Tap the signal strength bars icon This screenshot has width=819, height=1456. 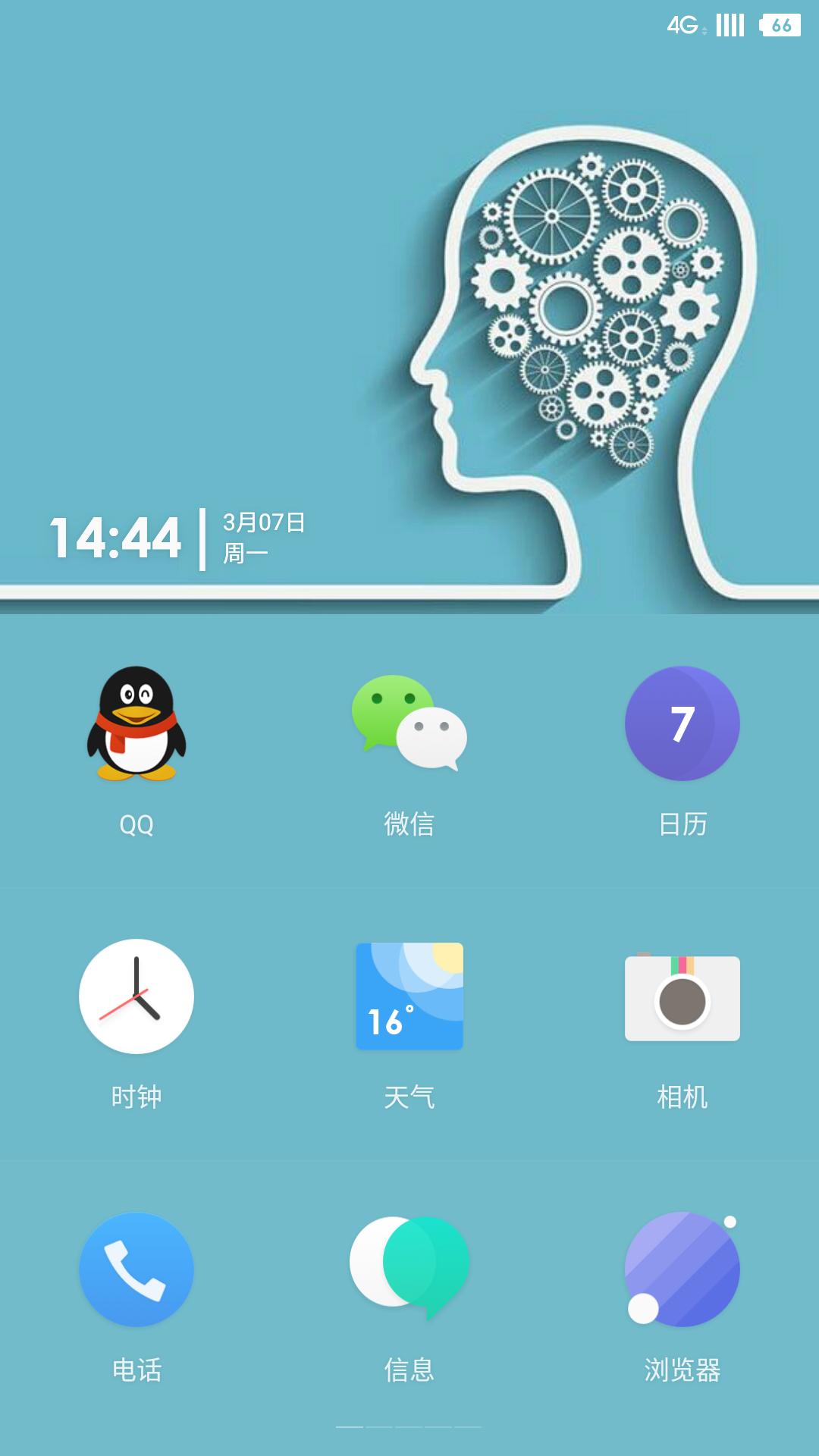[730, 25]
